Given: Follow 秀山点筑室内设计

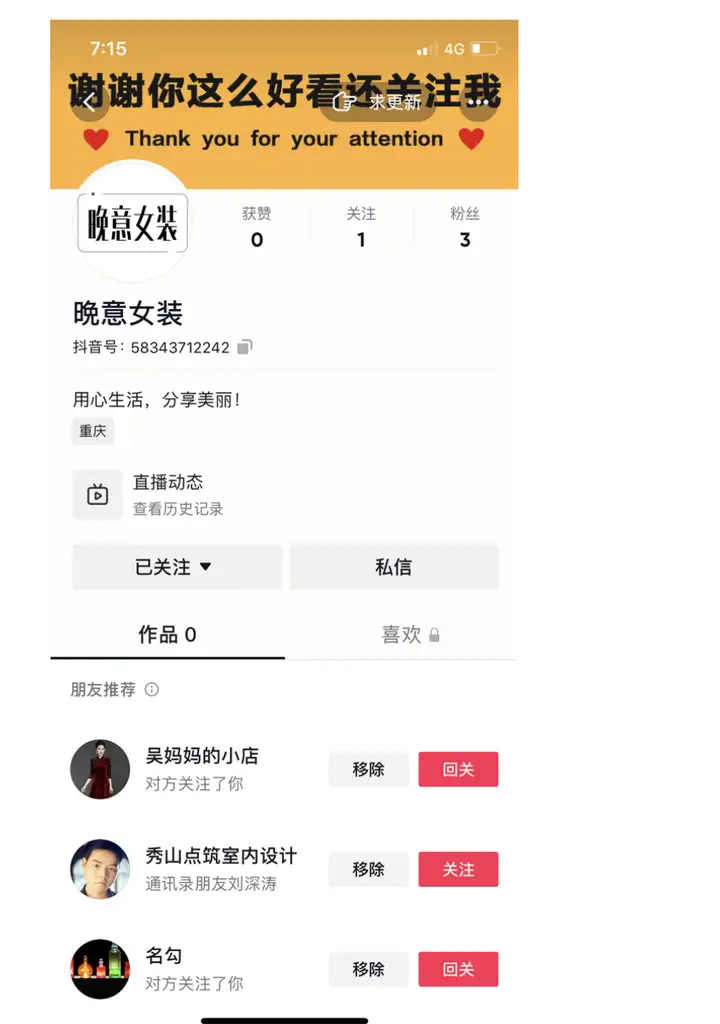Looking at the screenshot, I should [458, 869].
